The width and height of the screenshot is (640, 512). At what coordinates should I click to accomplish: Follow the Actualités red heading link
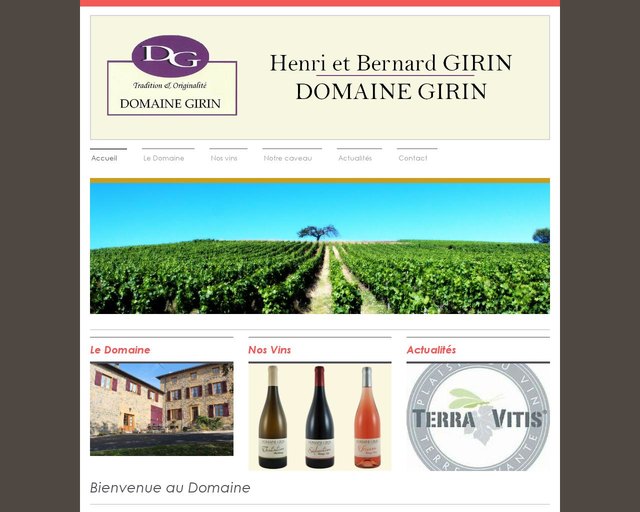click(431, 350)
